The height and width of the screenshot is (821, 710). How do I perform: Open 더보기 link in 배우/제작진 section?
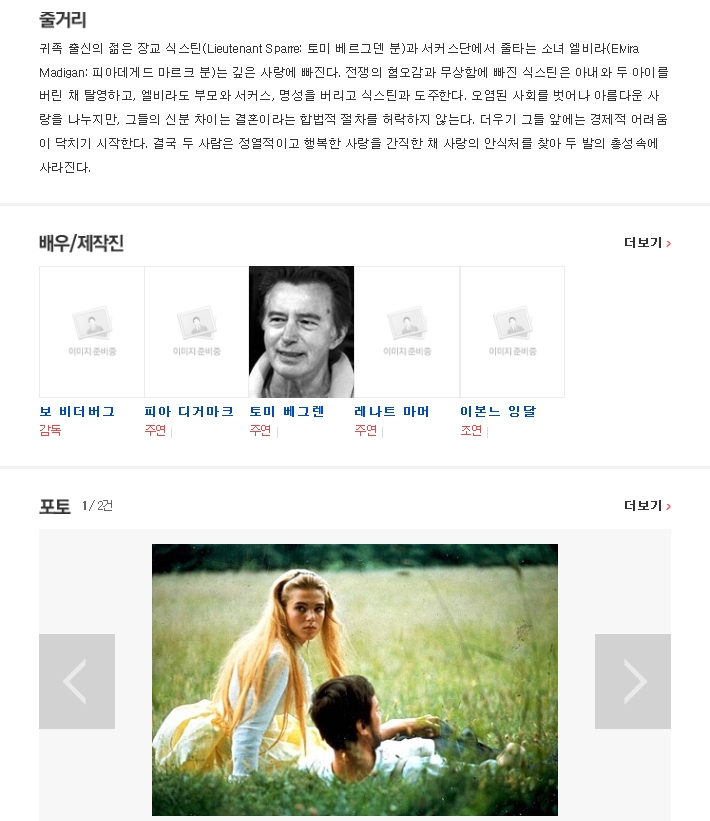[x=646, y=243]
